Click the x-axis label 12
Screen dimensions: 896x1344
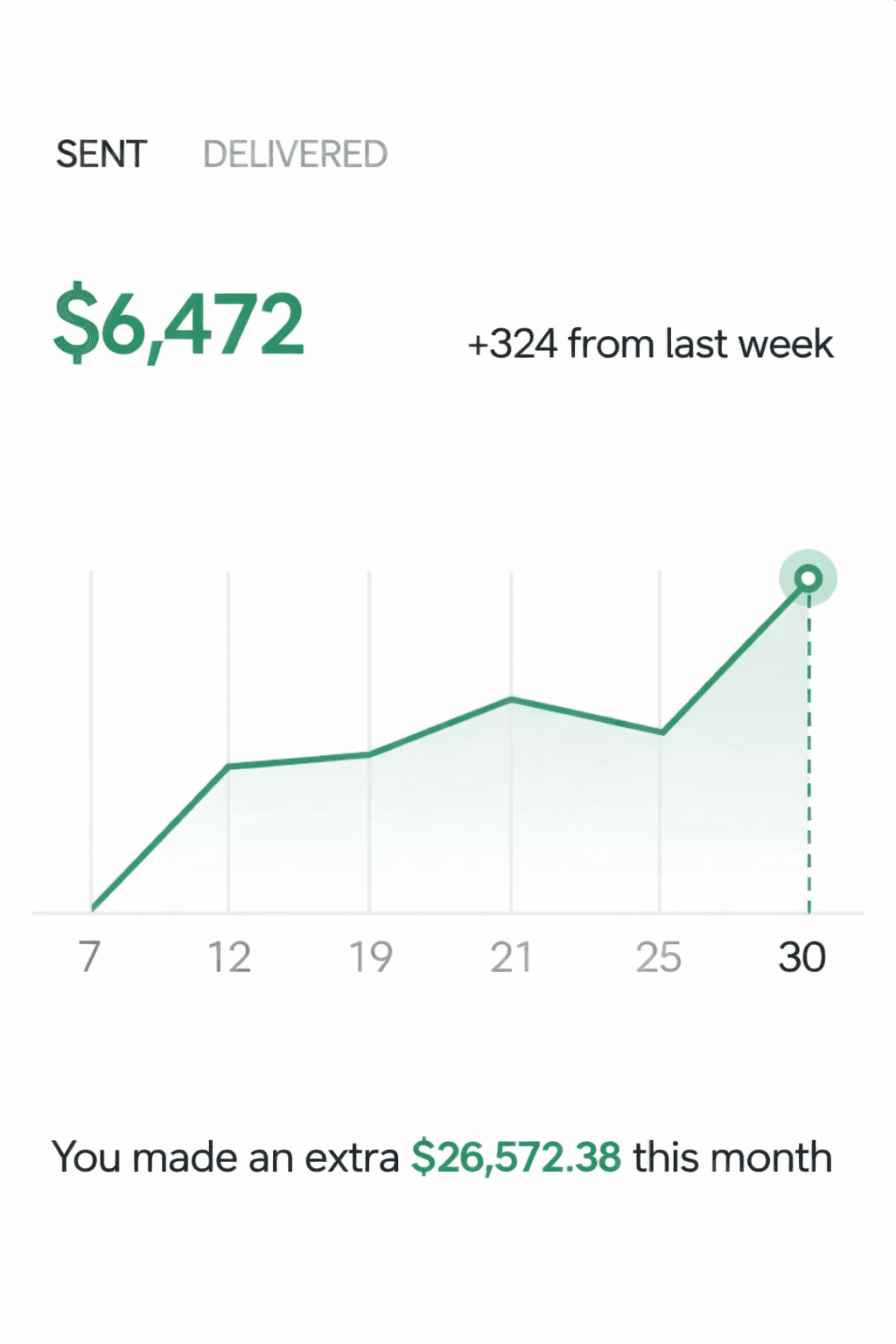pyautogui.click(x=229, y=956)
